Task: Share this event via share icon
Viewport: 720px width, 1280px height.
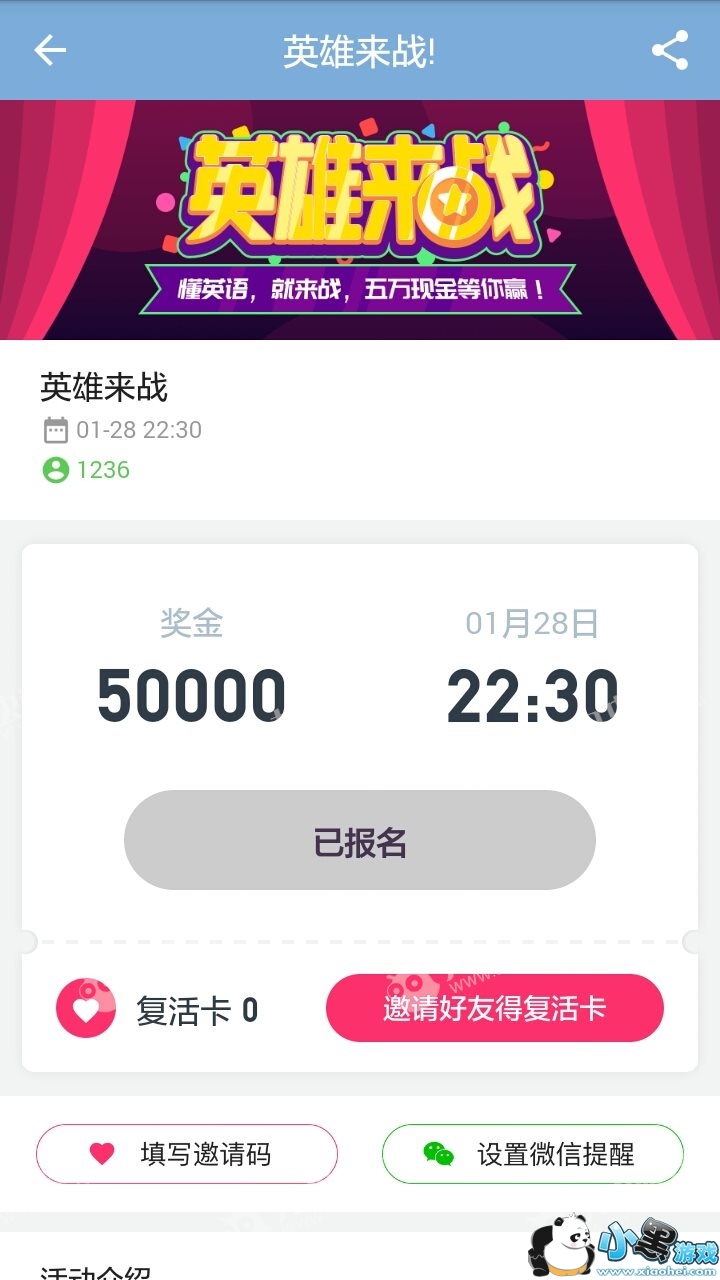Action: pyautogui.click(x=669, y=50)
